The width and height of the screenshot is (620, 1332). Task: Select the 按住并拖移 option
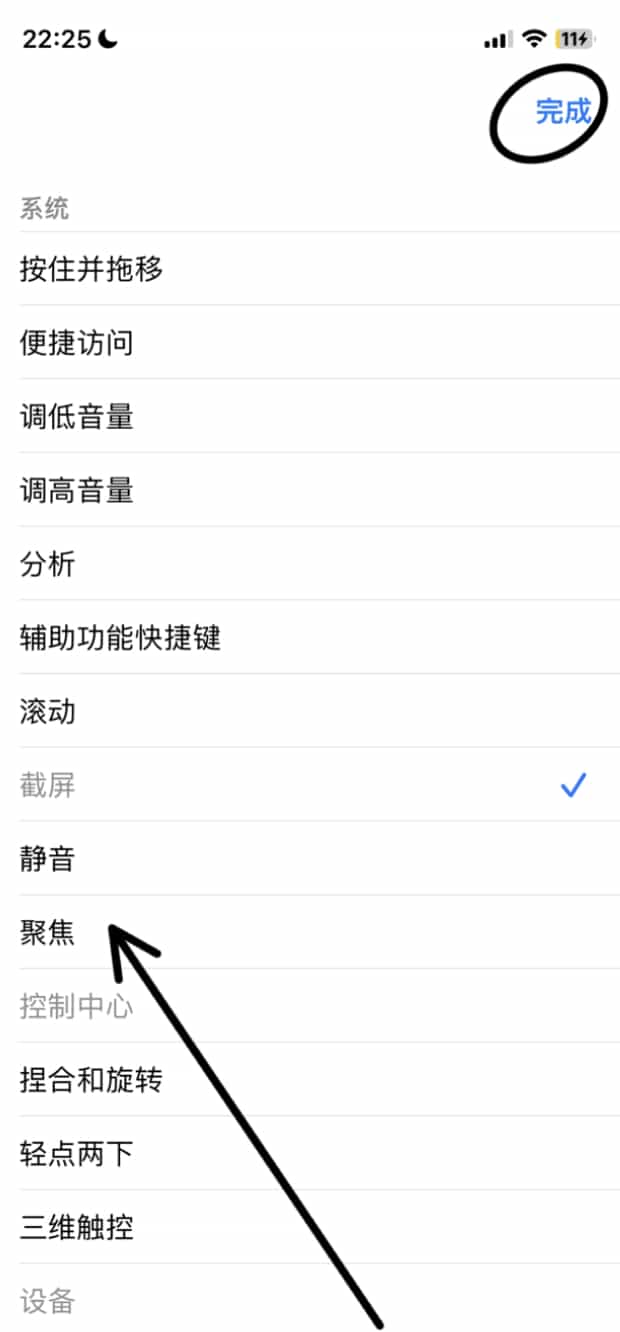click(310, 268)
